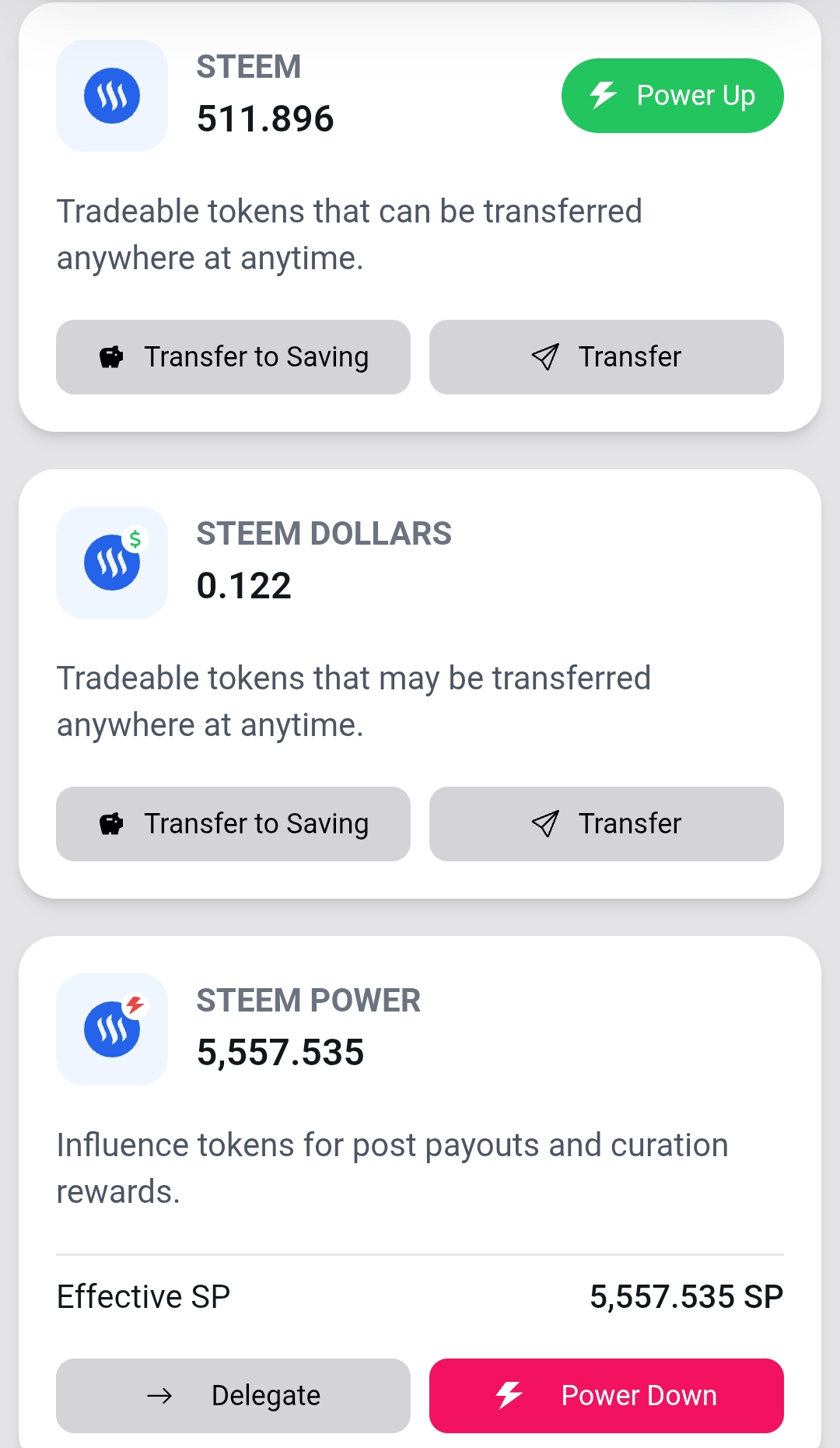
Task: Delegate Steem Power
Action: (233, 1396)
